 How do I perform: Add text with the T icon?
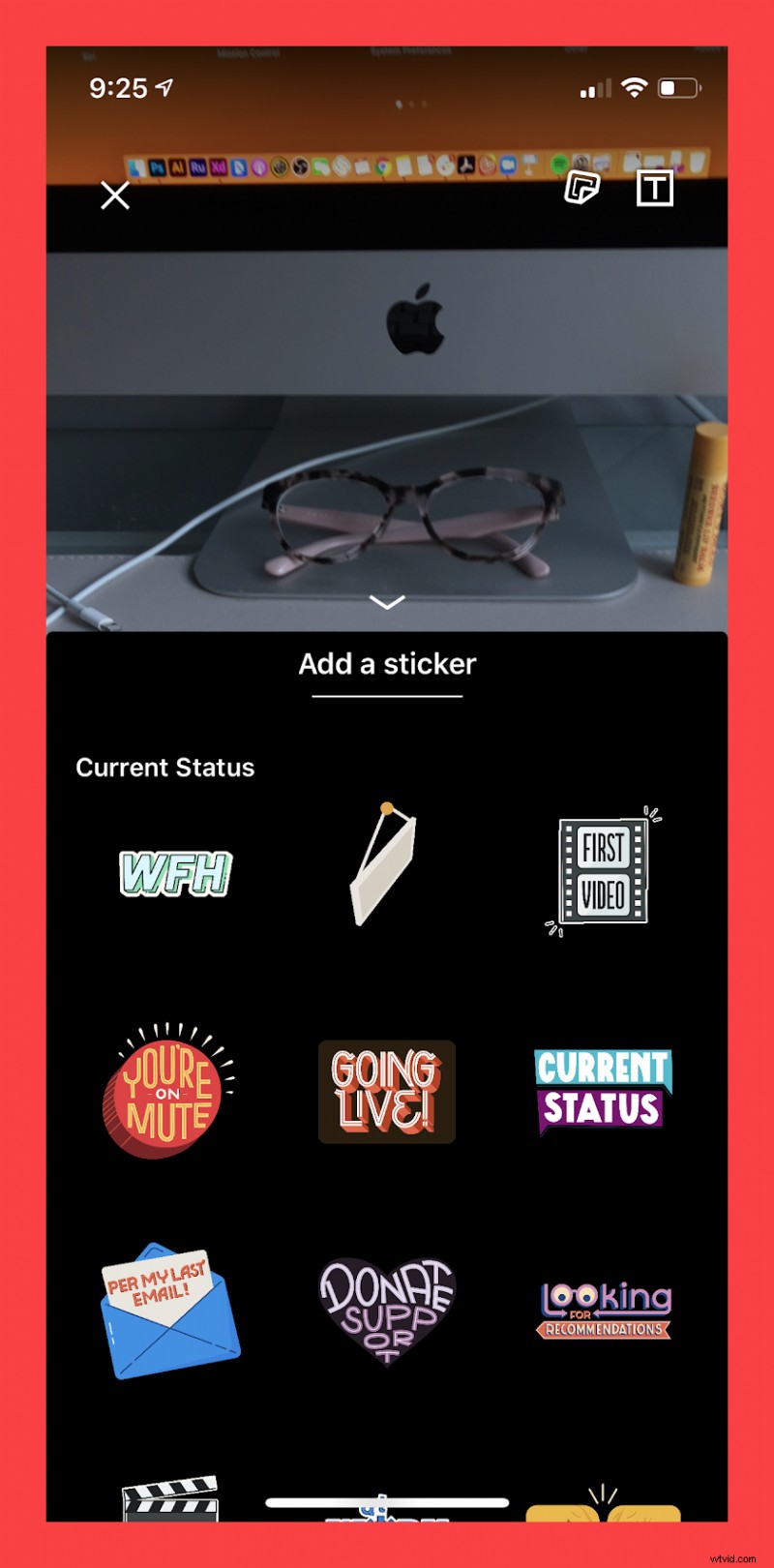point(655,188)
